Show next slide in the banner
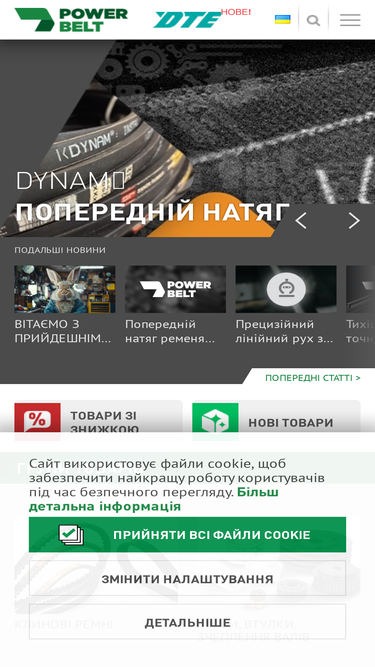The height and width of the screenshot is (667, 375). coord(354,221)
